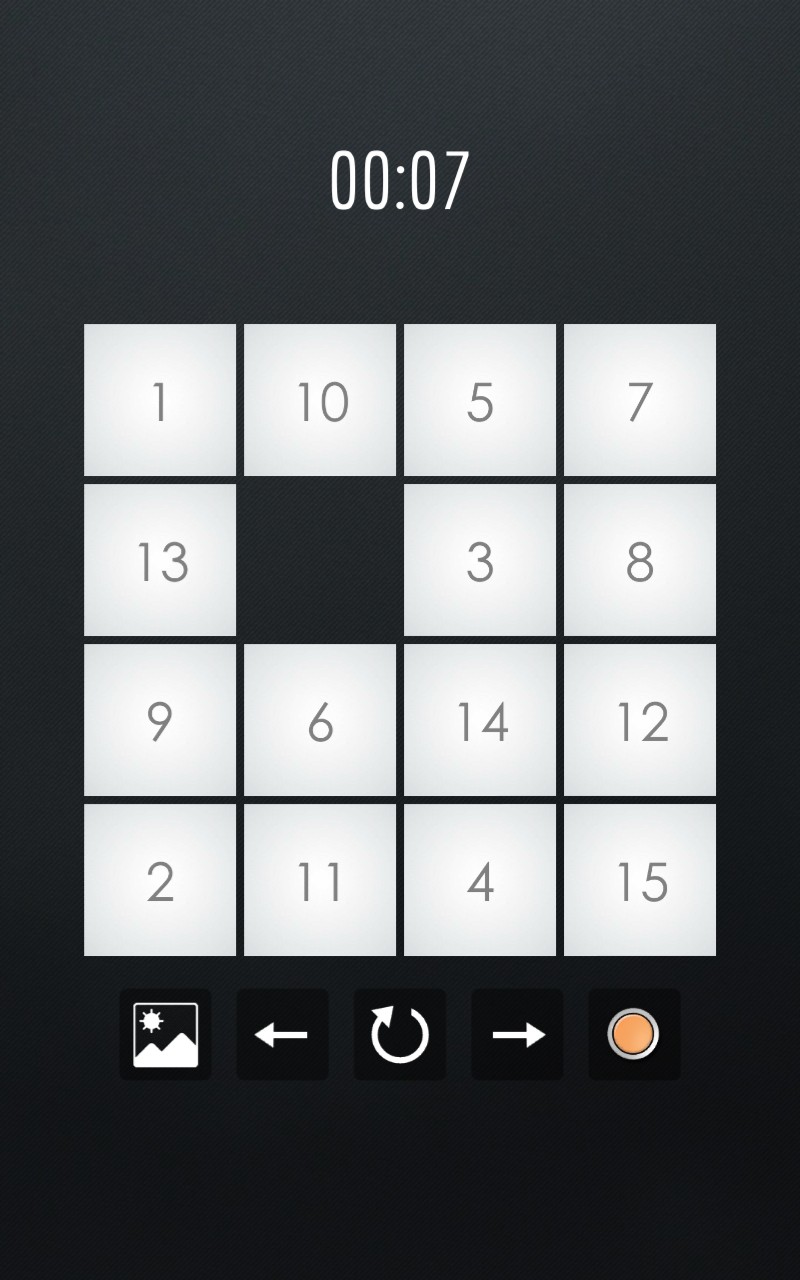This screenshot has width=800, height=1280.
Task: Tap tile number 1
Action: click(x=160, y=400)
